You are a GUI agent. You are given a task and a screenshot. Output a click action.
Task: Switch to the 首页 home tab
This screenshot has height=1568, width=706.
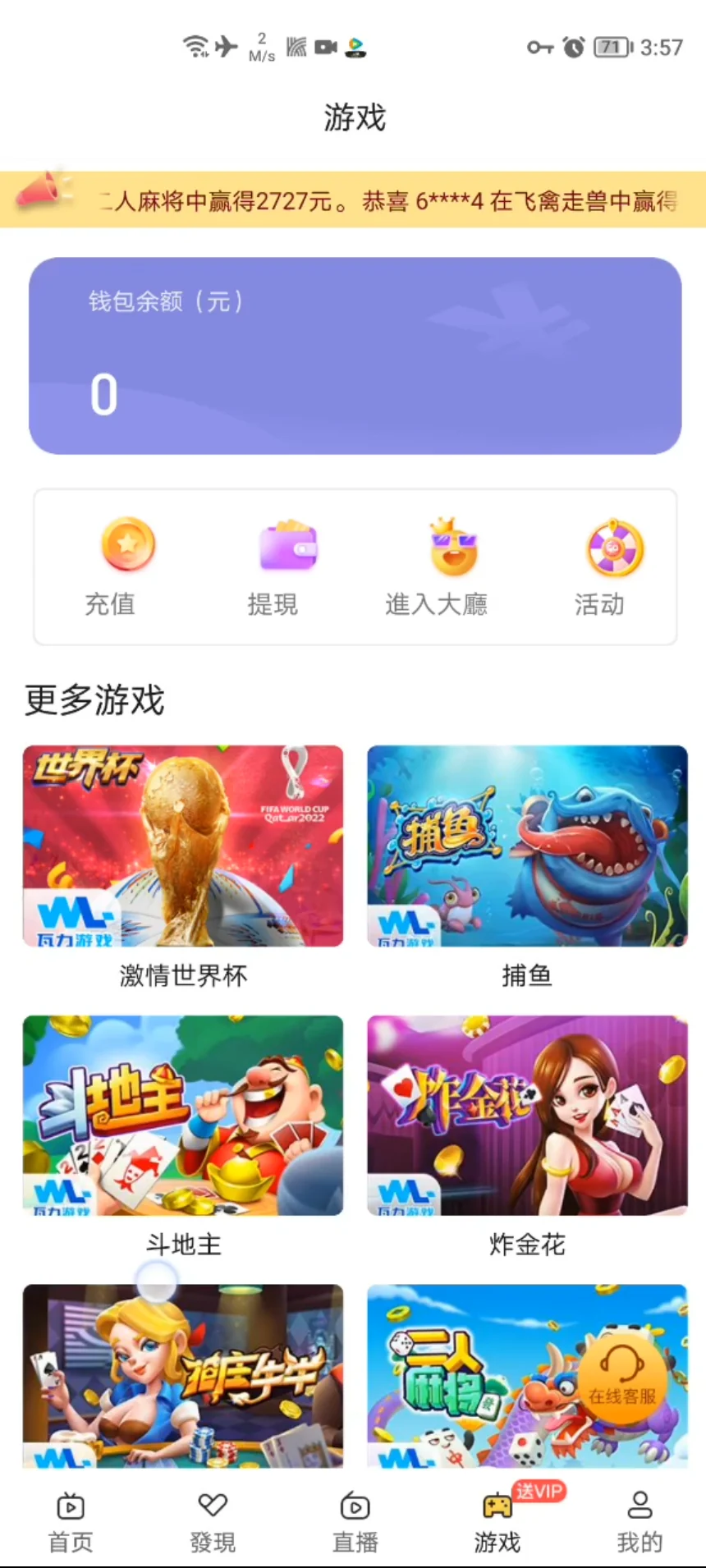71,1523
